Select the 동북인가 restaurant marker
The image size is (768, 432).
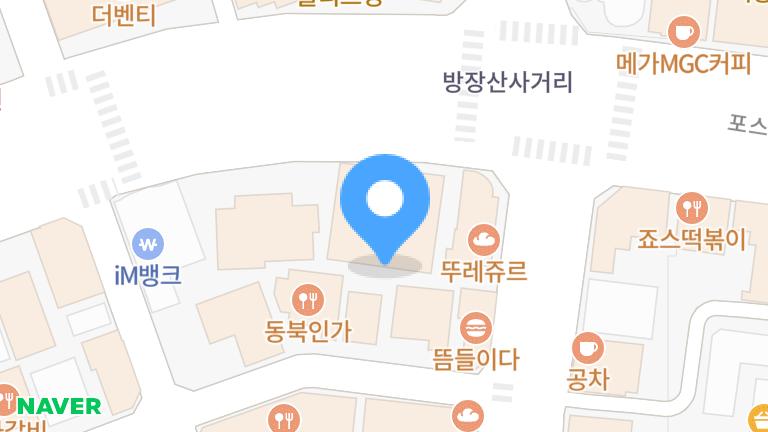308,298
